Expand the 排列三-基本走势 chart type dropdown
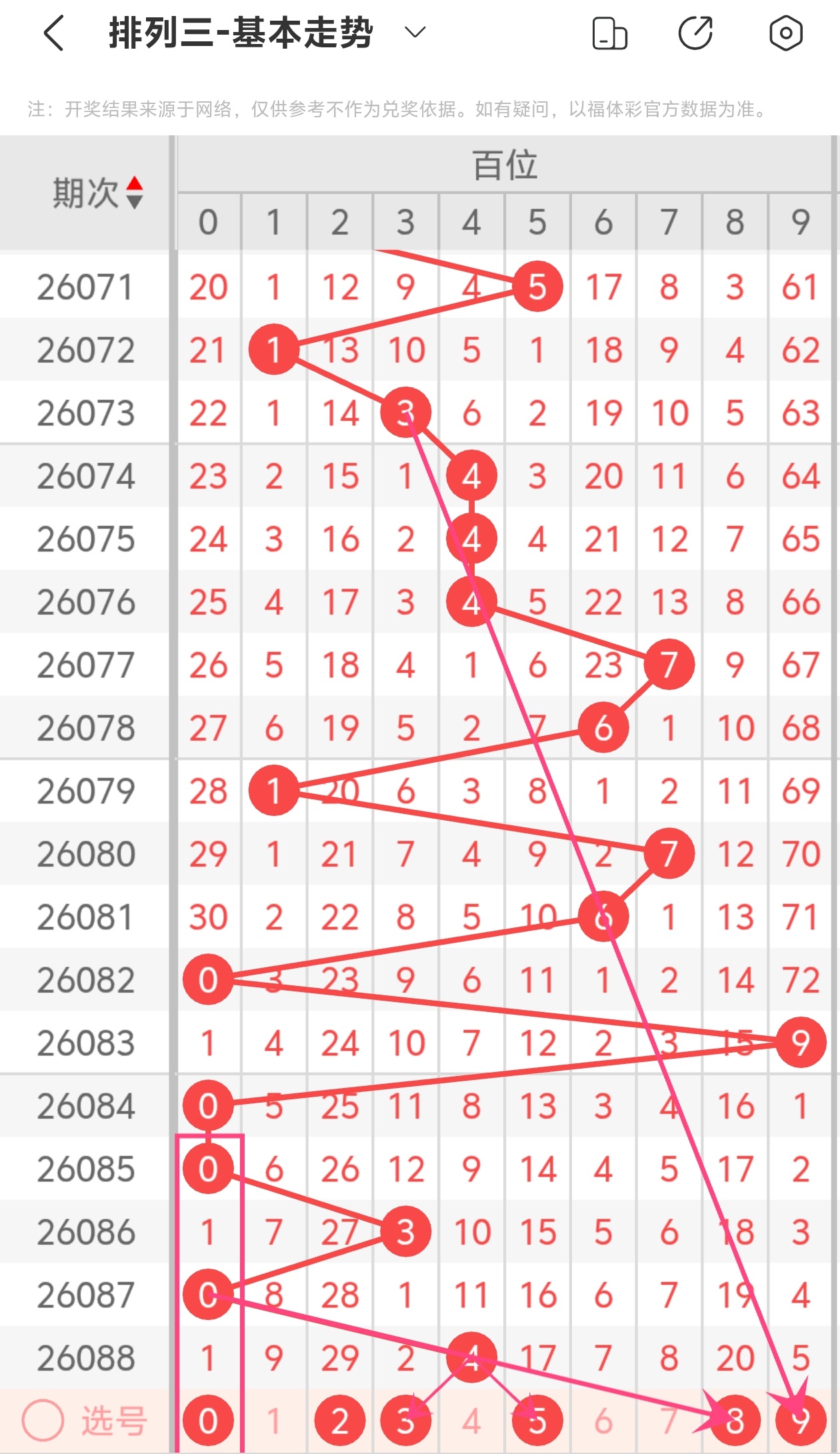 click(x=415, y=33)
